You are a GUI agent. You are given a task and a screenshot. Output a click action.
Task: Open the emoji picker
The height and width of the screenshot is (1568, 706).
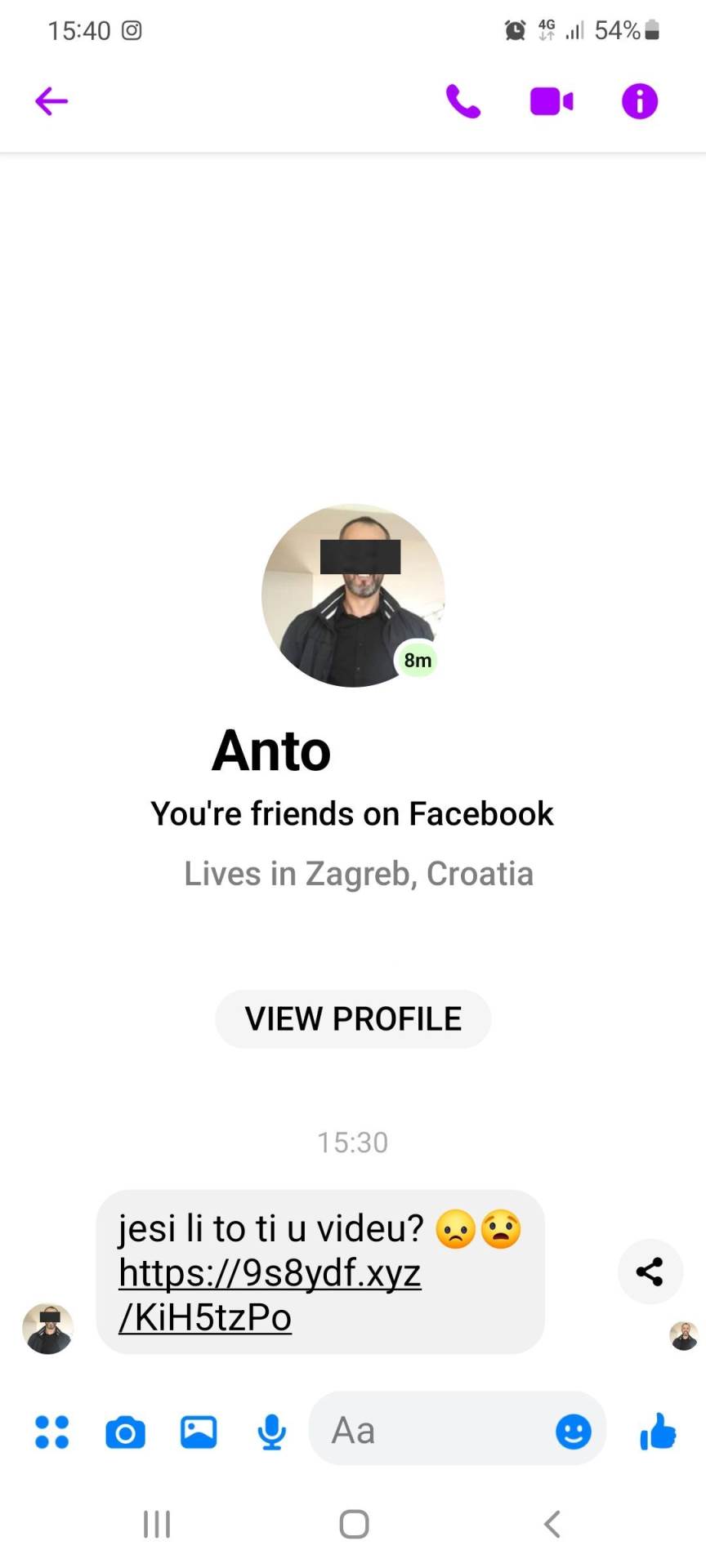(x=573, y=1431)
